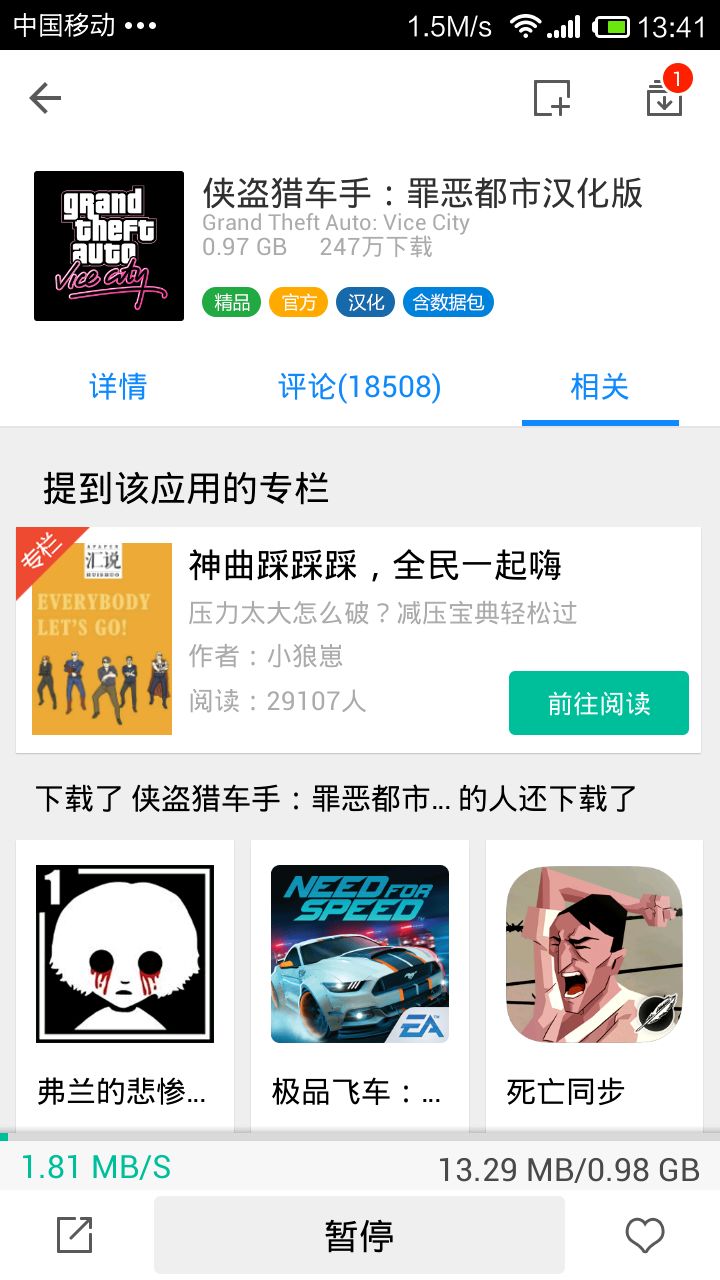Tap the 官方 tag chip
The width and height of the screenshot is (720, 1280).
(x=298, y=302)
